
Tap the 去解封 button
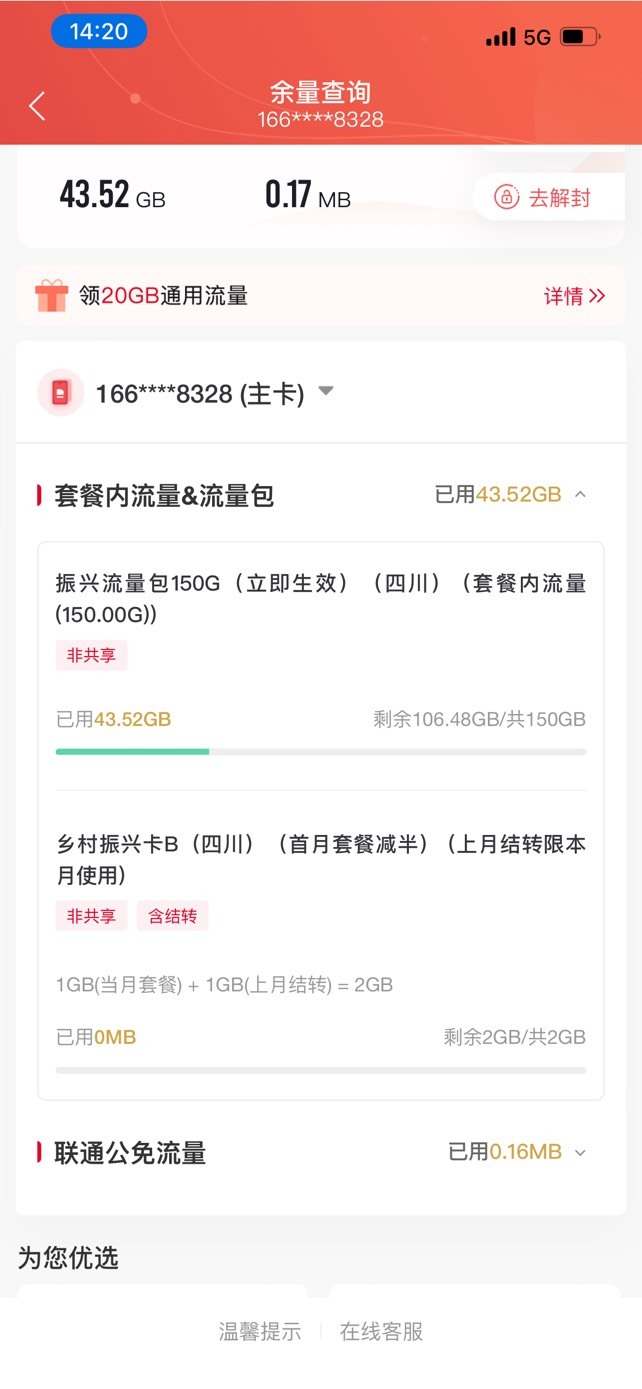pos(546,197)
